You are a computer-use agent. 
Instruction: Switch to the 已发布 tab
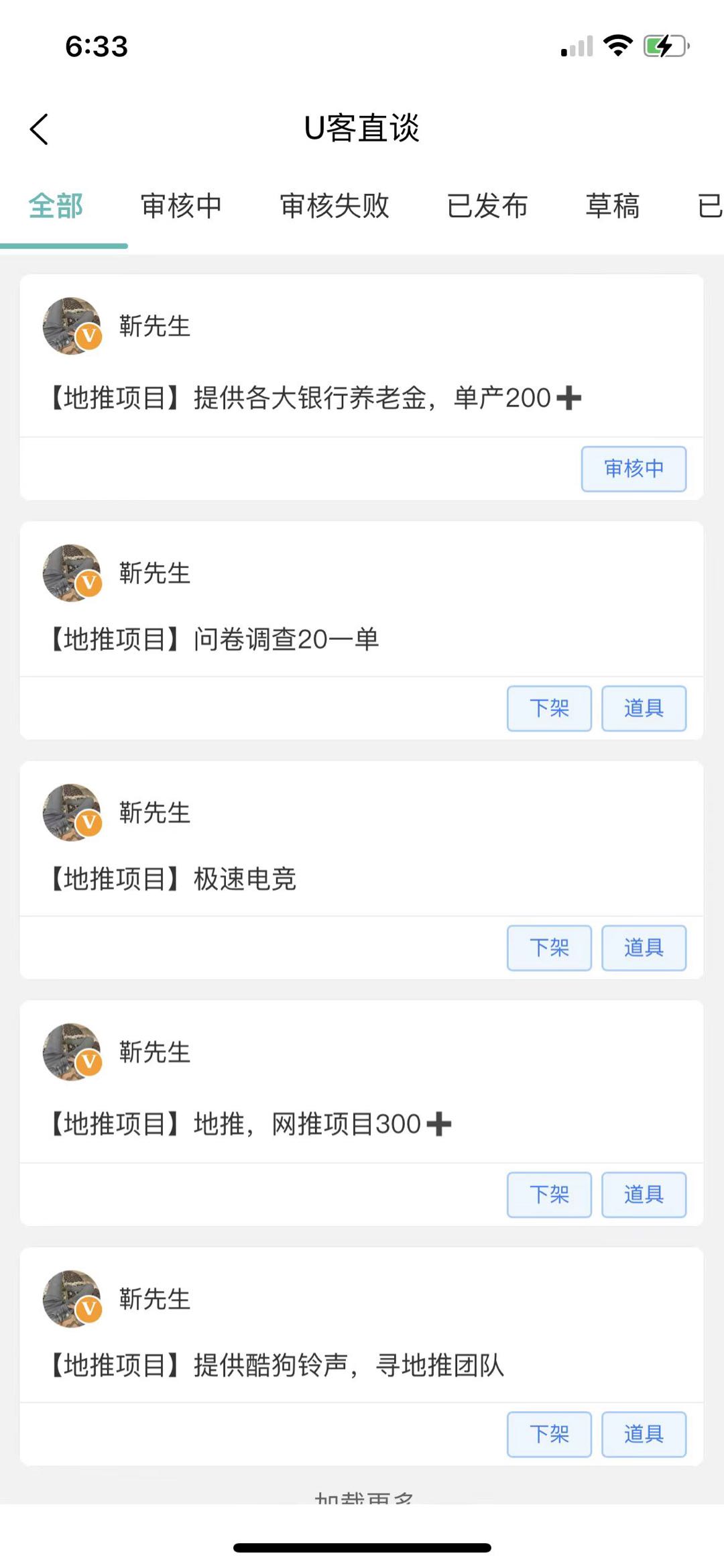487,206
